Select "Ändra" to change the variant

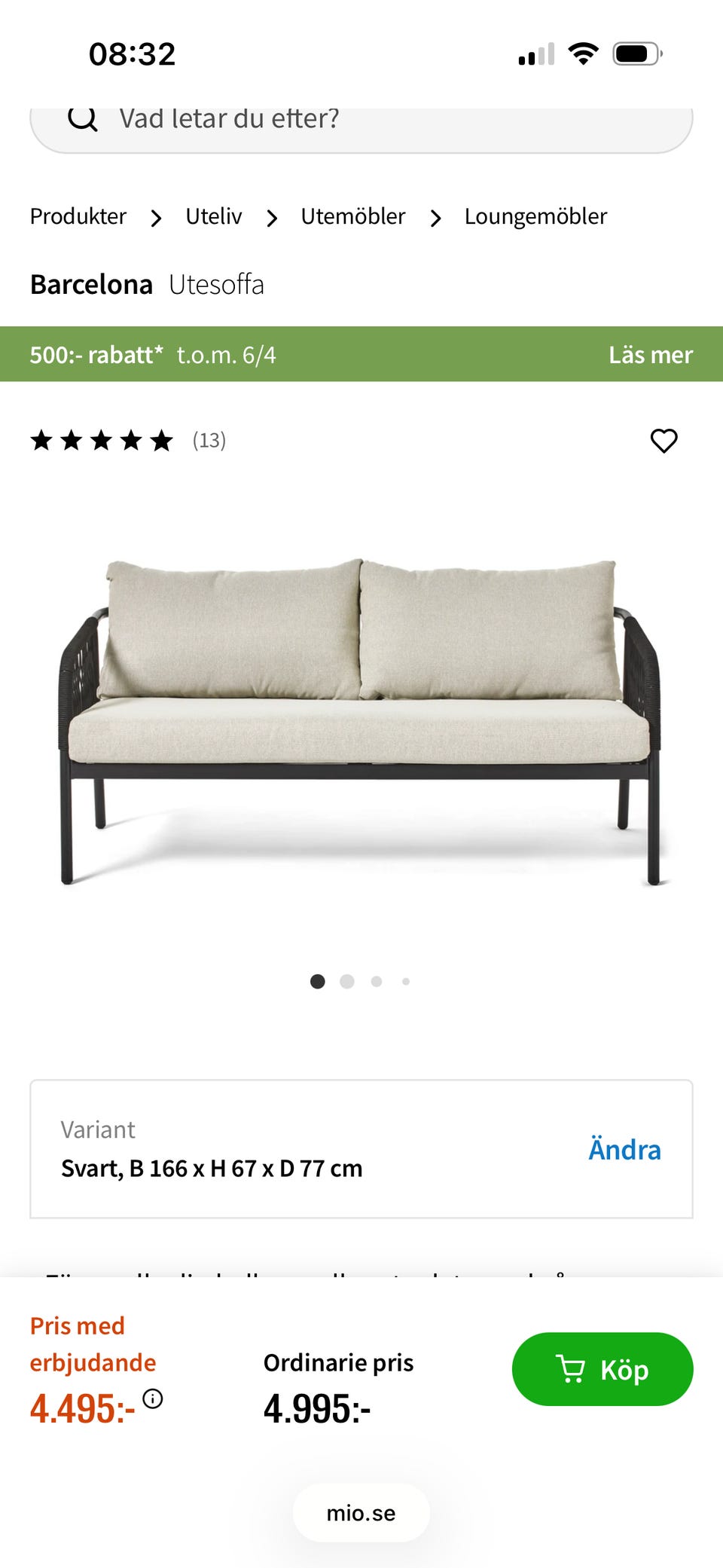(624, 1150)
